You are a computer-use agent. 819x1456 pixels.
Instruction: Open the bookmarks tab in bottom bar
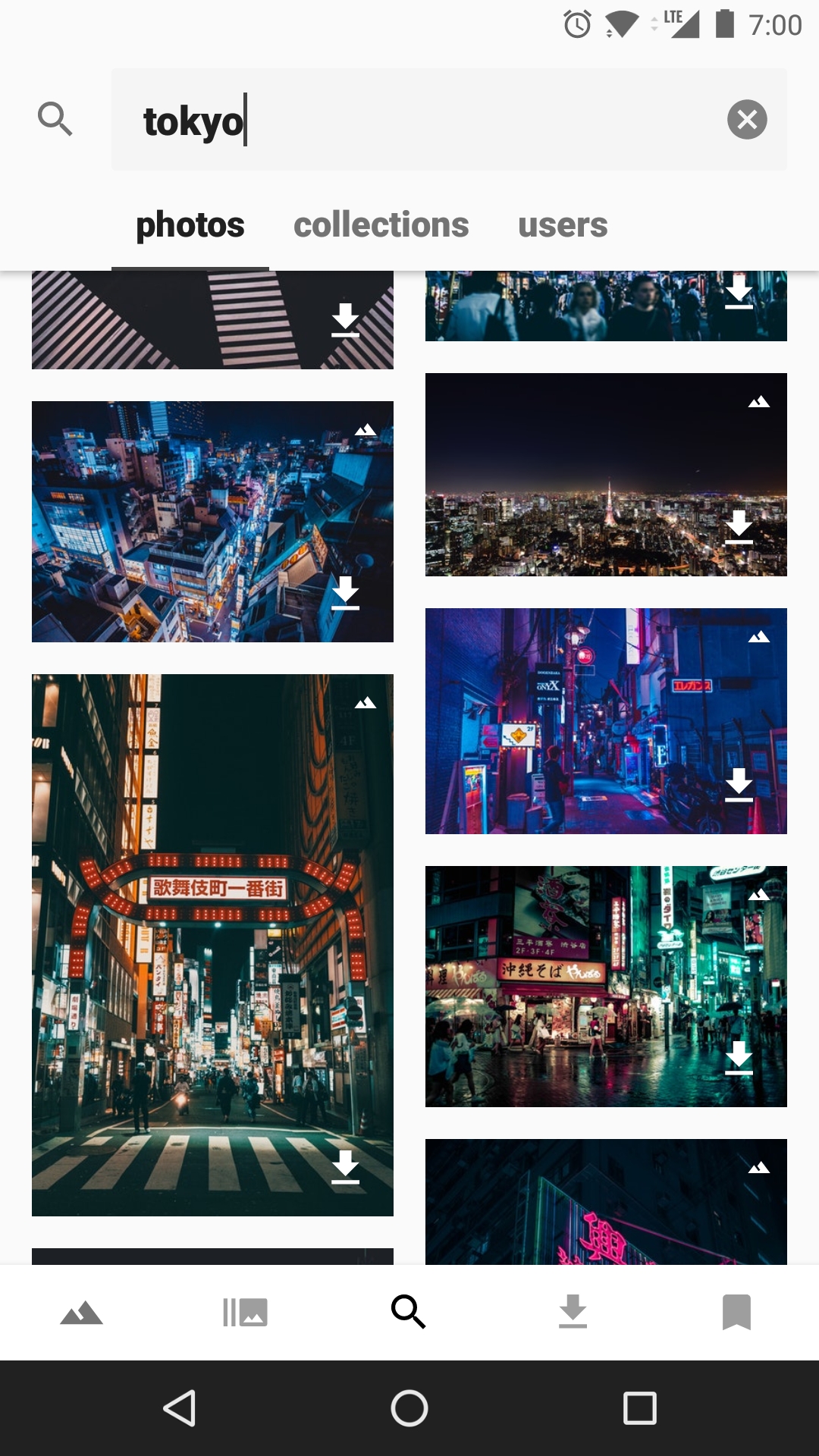coord(736,1312)
